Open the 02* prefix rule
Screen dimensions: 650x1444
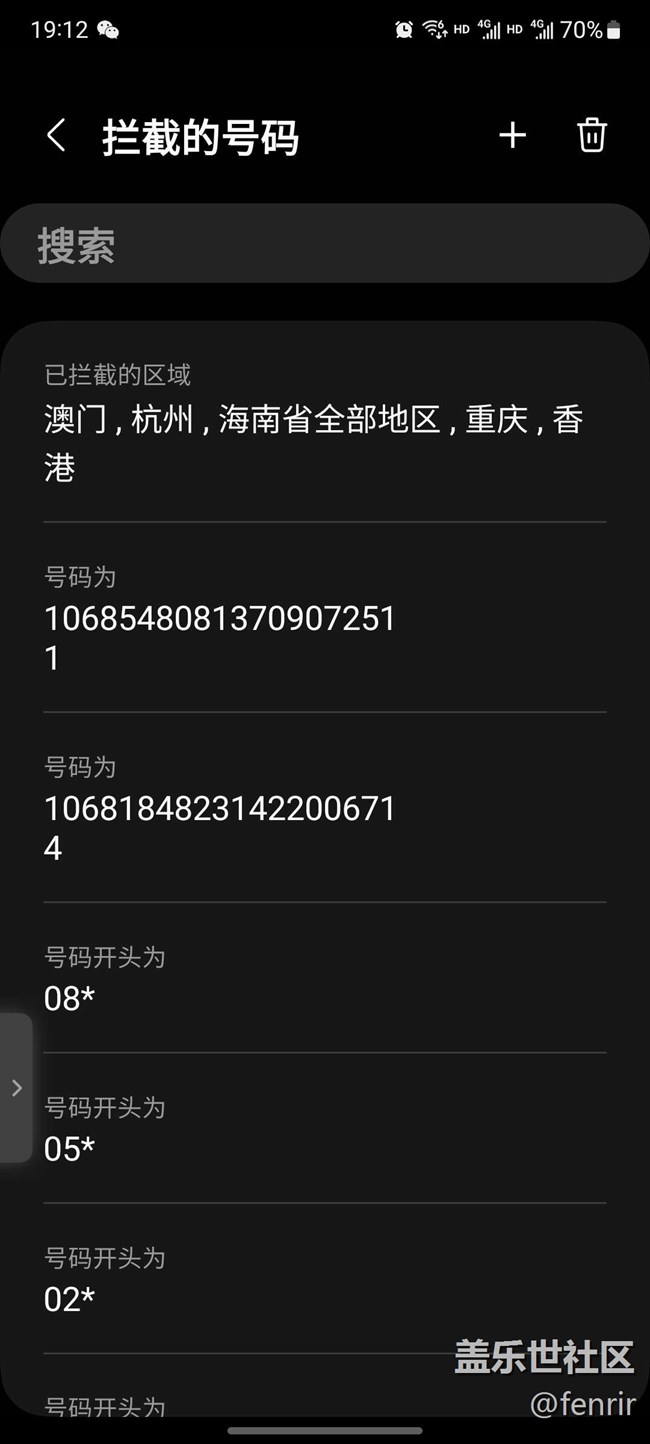tap(325, 1279)
